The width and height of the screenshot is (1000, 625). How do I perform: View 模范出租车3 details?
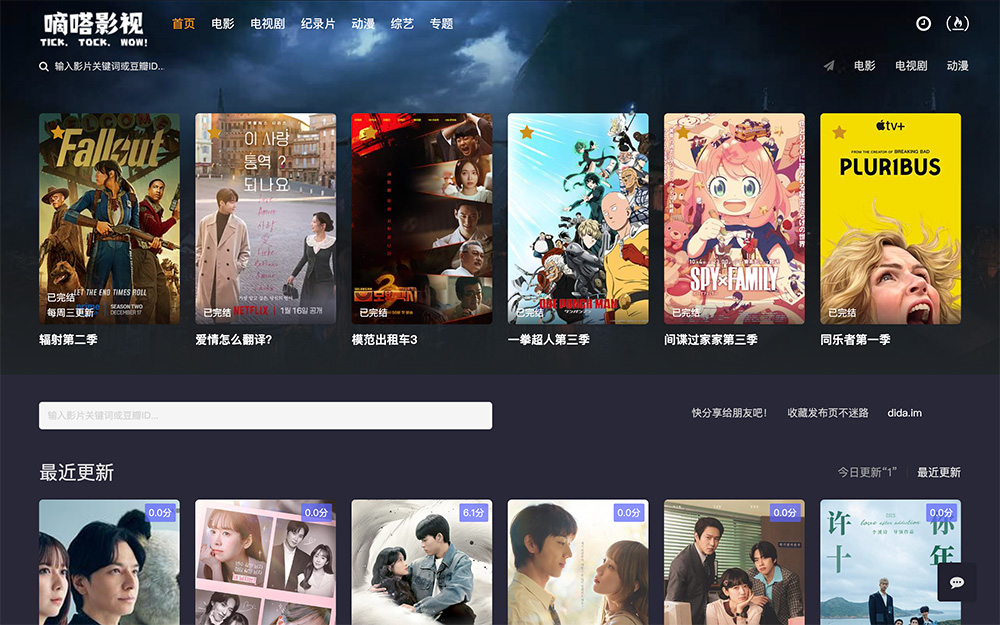pos(421,218)
